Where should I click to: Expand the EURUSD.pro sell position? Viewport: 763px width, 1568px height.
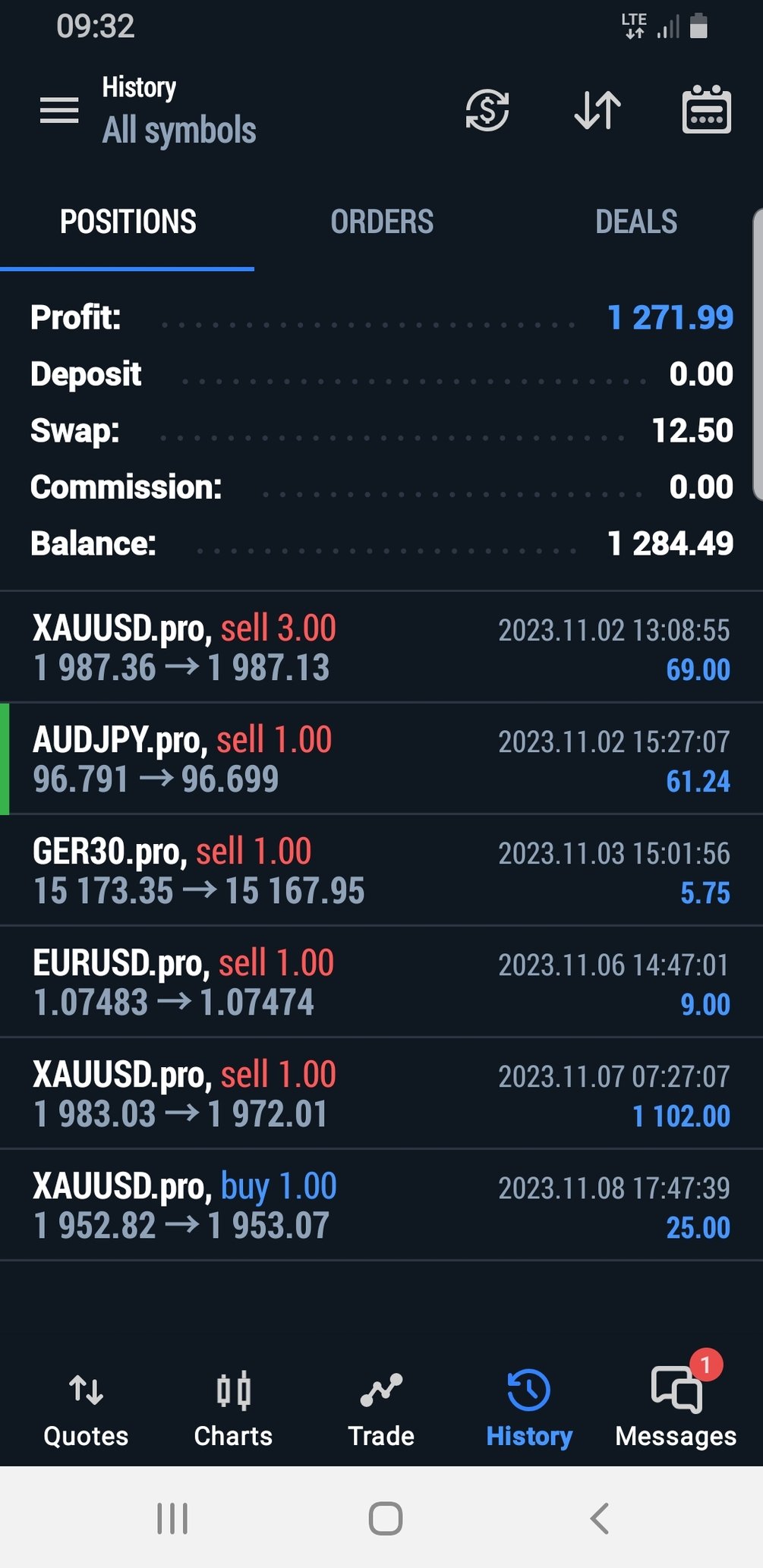[x=381, y=982]
